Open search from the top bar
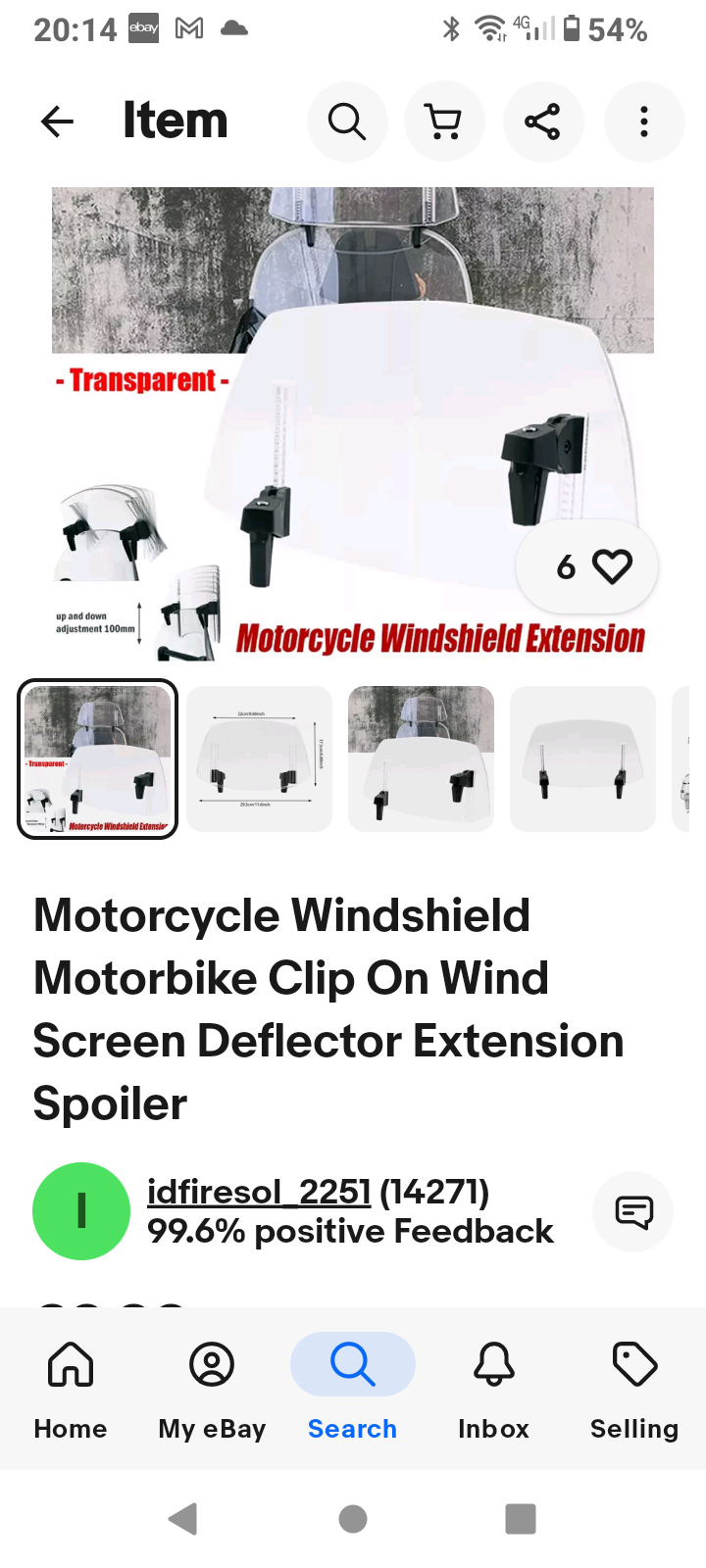Viewport: 706px width, 1568px height. click(x=347, y=122)
